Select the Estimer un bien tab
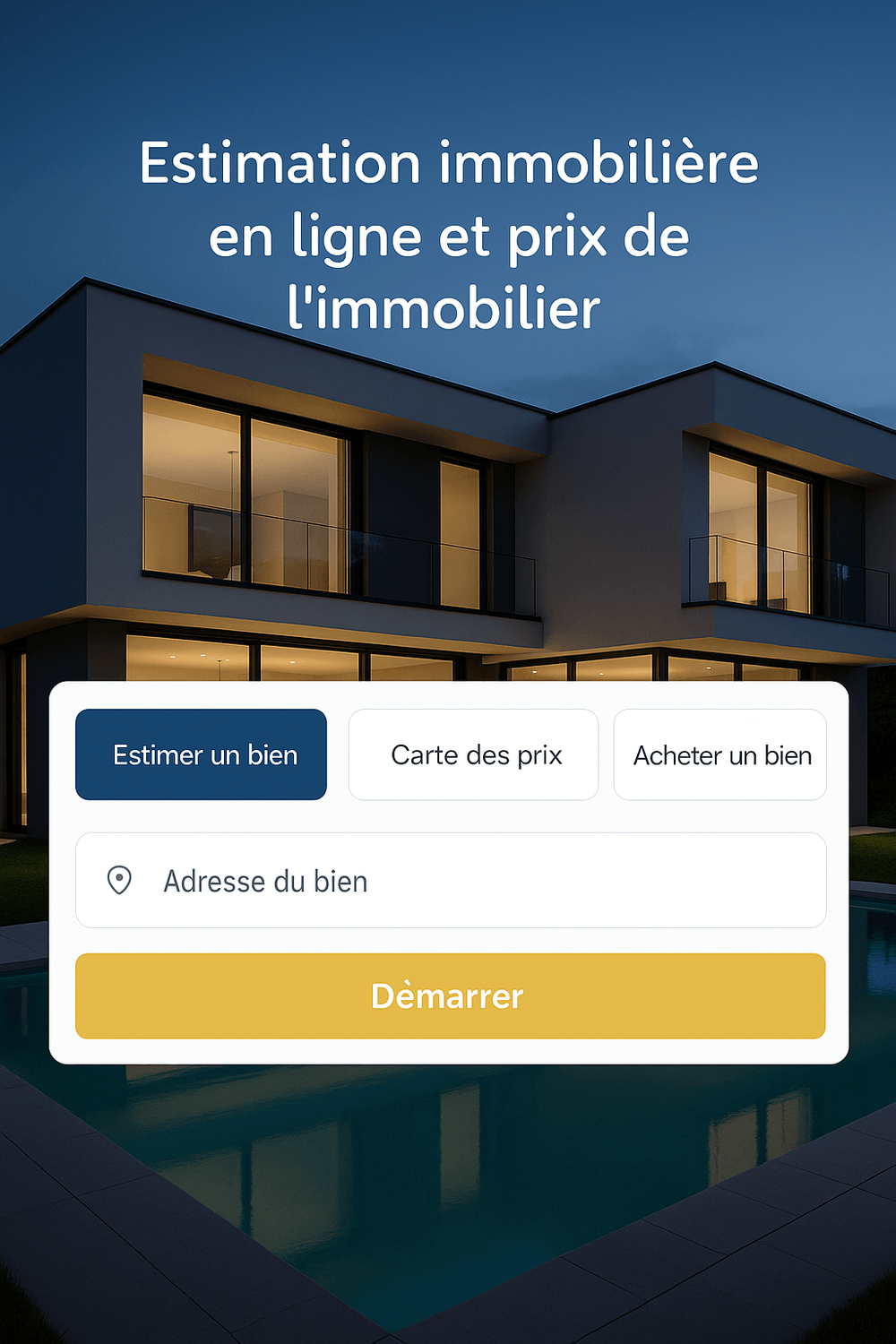Viewport: 896px width, 1344px height. pyautogui.click(x=201, y=754)
